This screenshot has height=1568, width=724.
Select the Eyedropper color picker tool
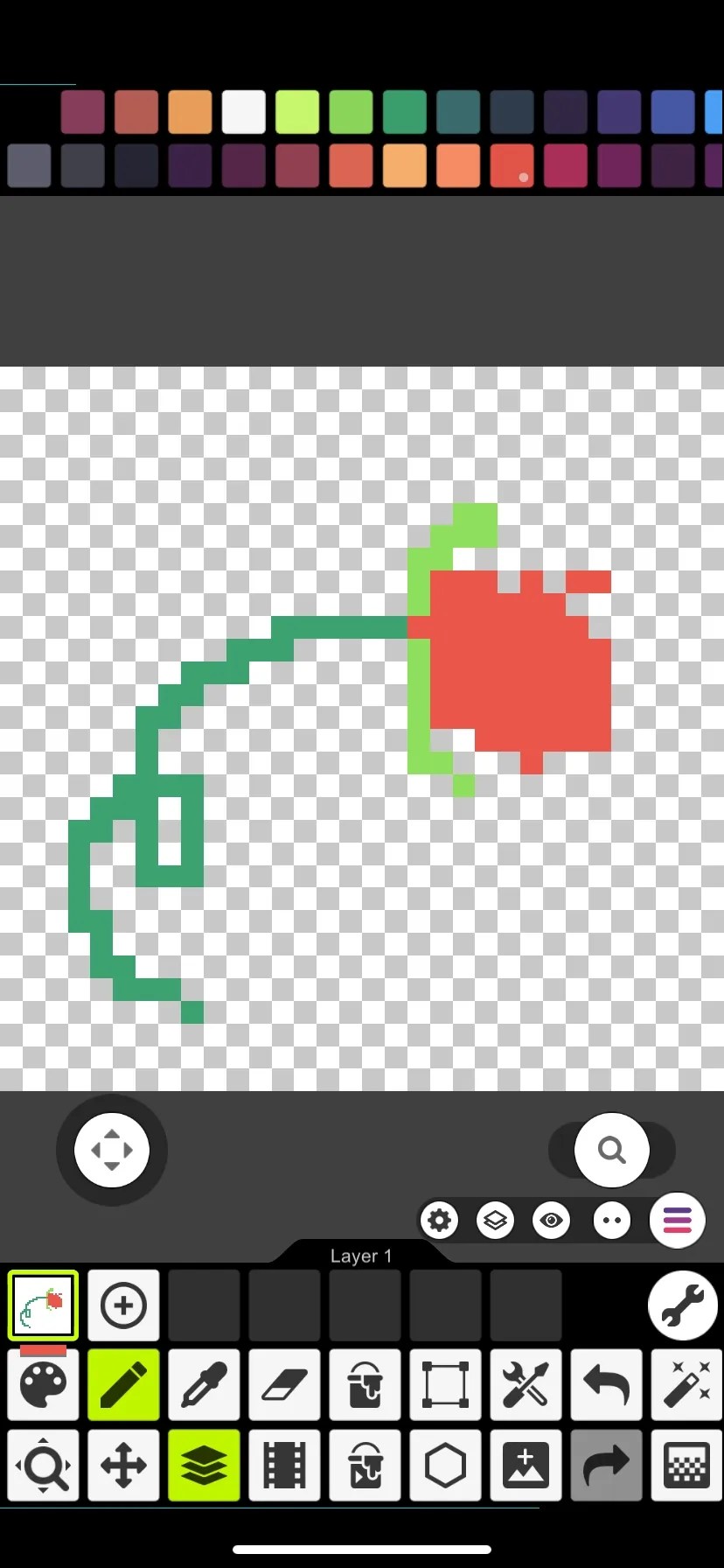205,1385
